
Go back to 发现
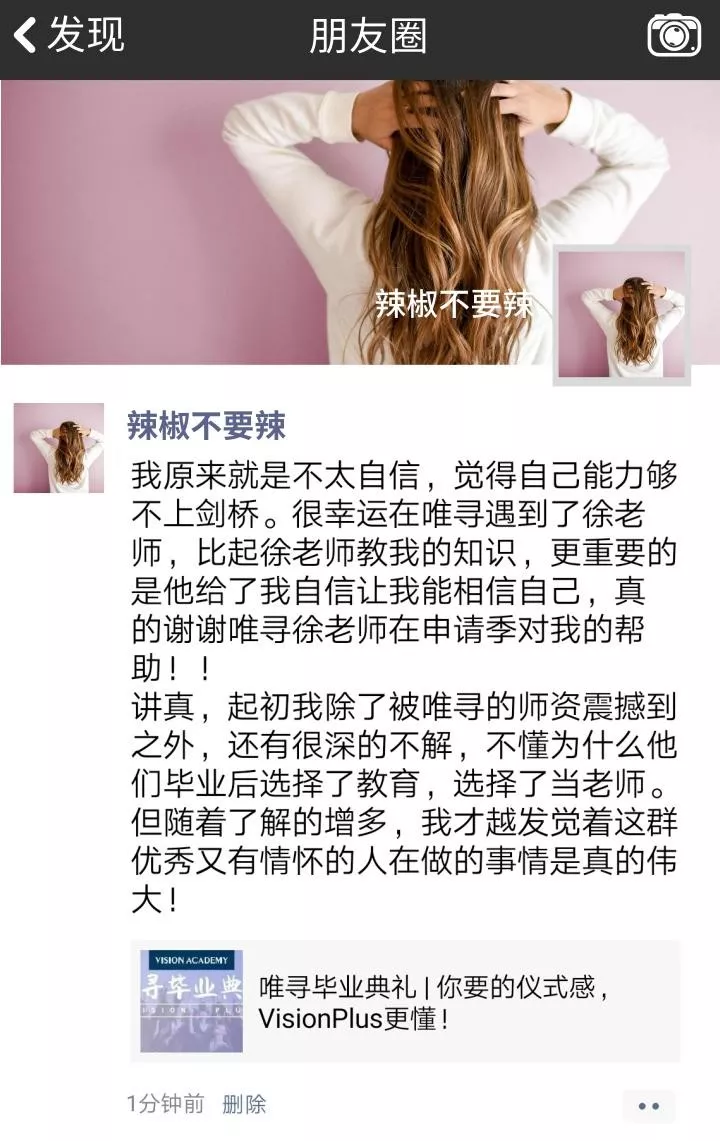(68, 37)
